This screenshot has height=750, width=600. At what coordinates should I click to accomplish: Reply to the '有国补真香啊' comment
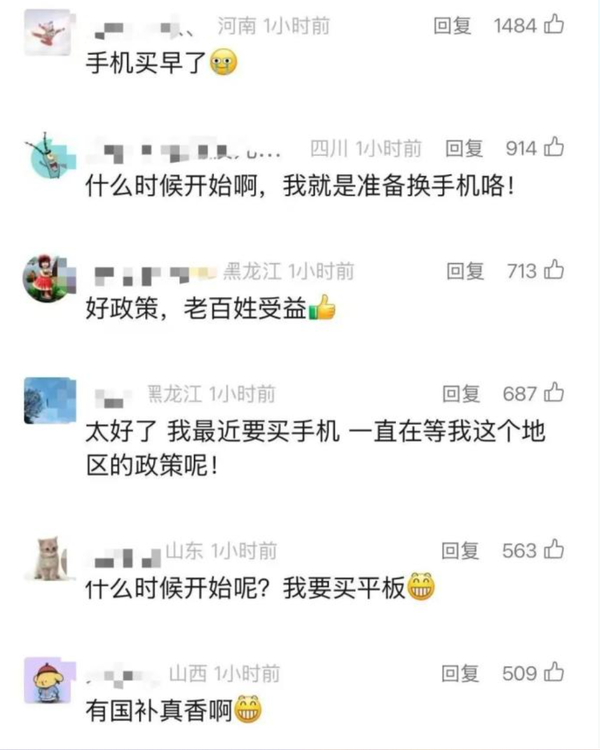point(462,674)
